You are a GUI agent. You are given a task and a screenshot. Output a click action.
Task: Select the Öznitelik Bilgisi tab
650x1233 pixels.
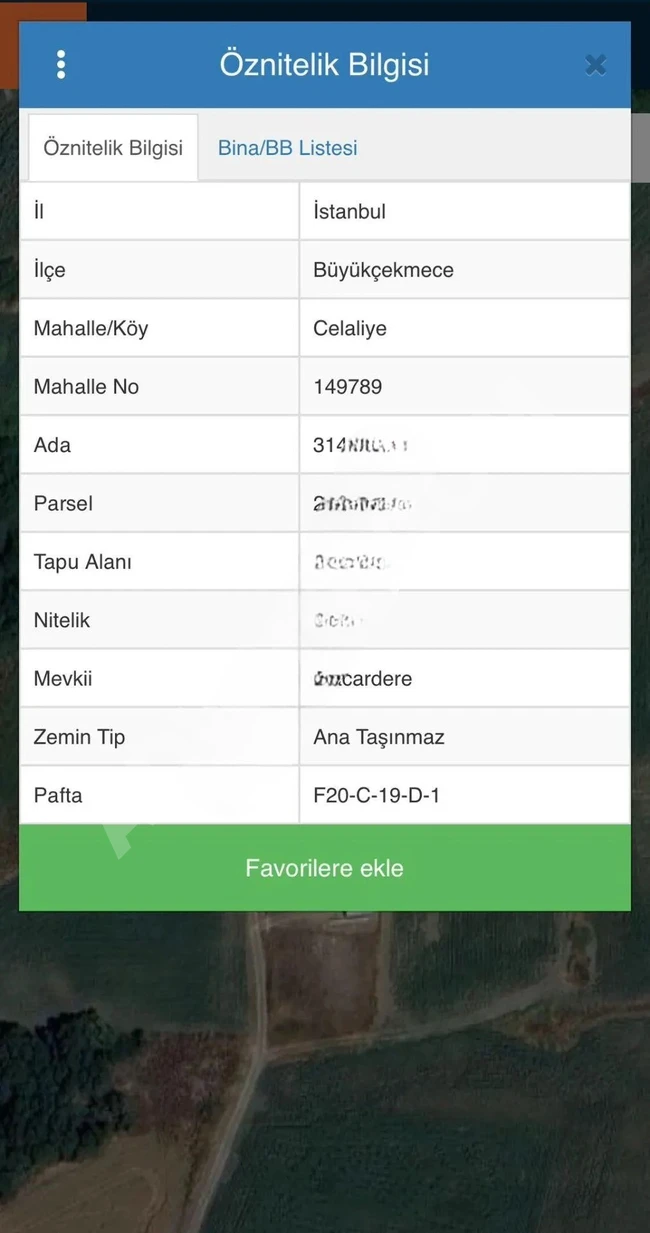click(x=113, y=148)
